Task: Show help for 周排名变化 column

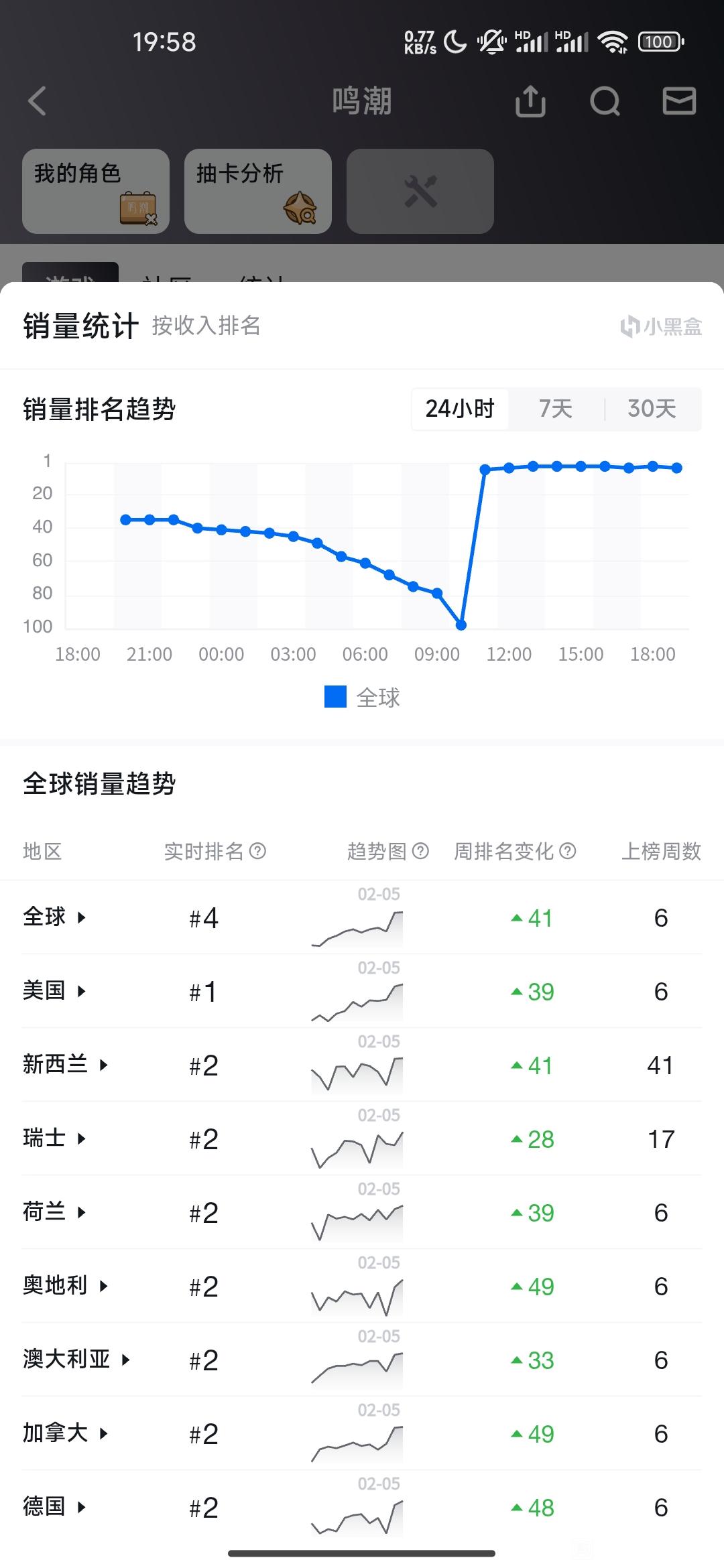Action: coord(568,851)
